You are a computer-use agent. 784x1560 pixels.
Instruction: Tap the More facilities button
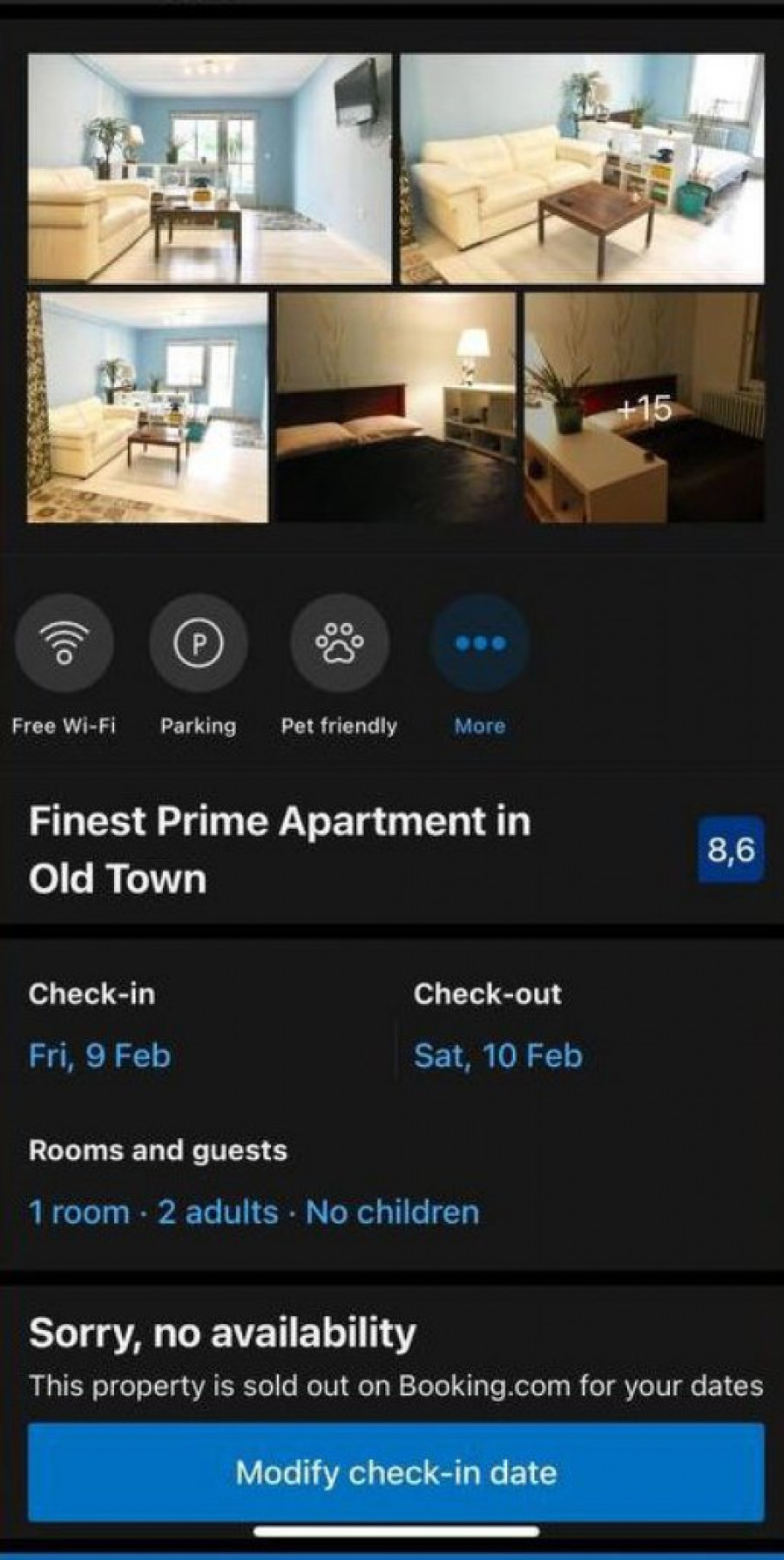coord(480,643)
